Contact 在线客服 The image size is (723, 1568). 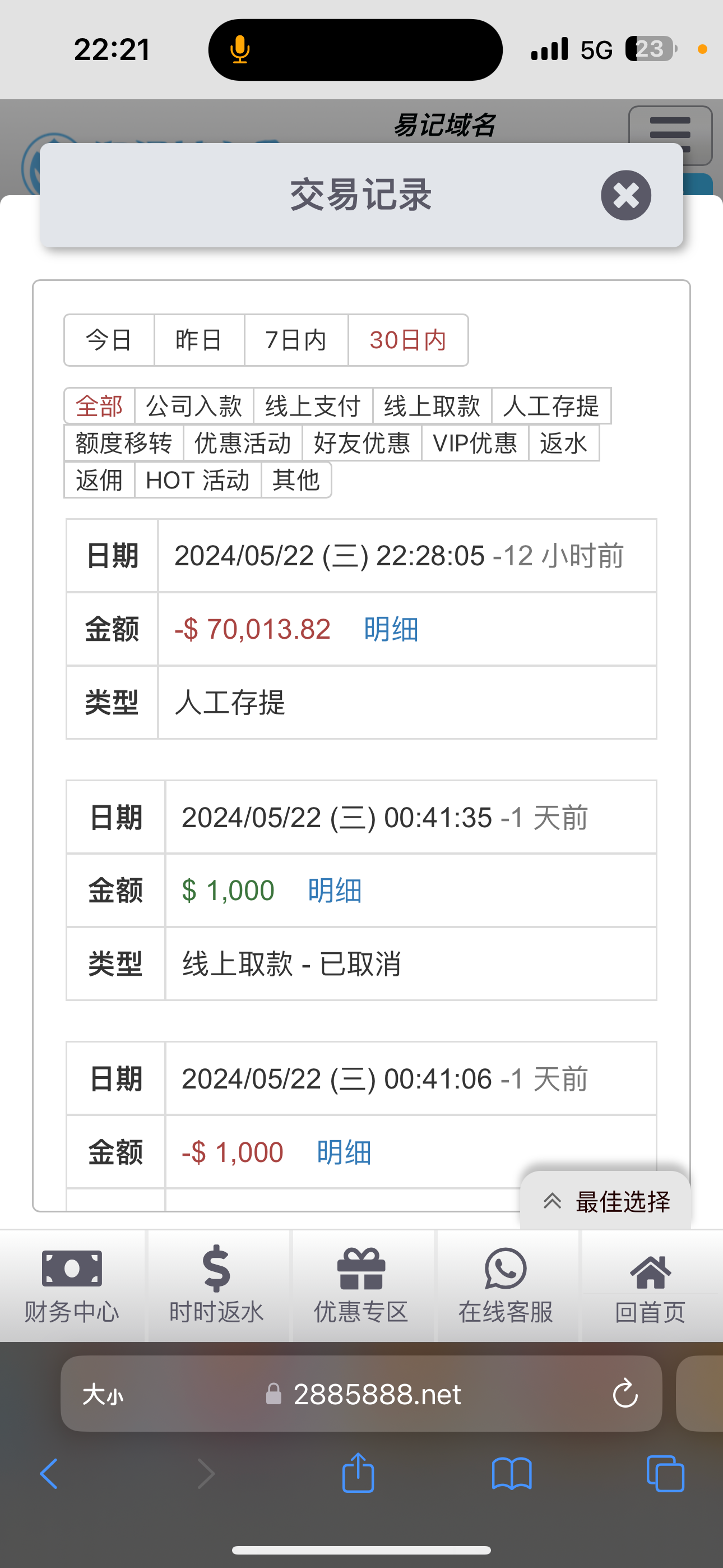click(506, 1285)
